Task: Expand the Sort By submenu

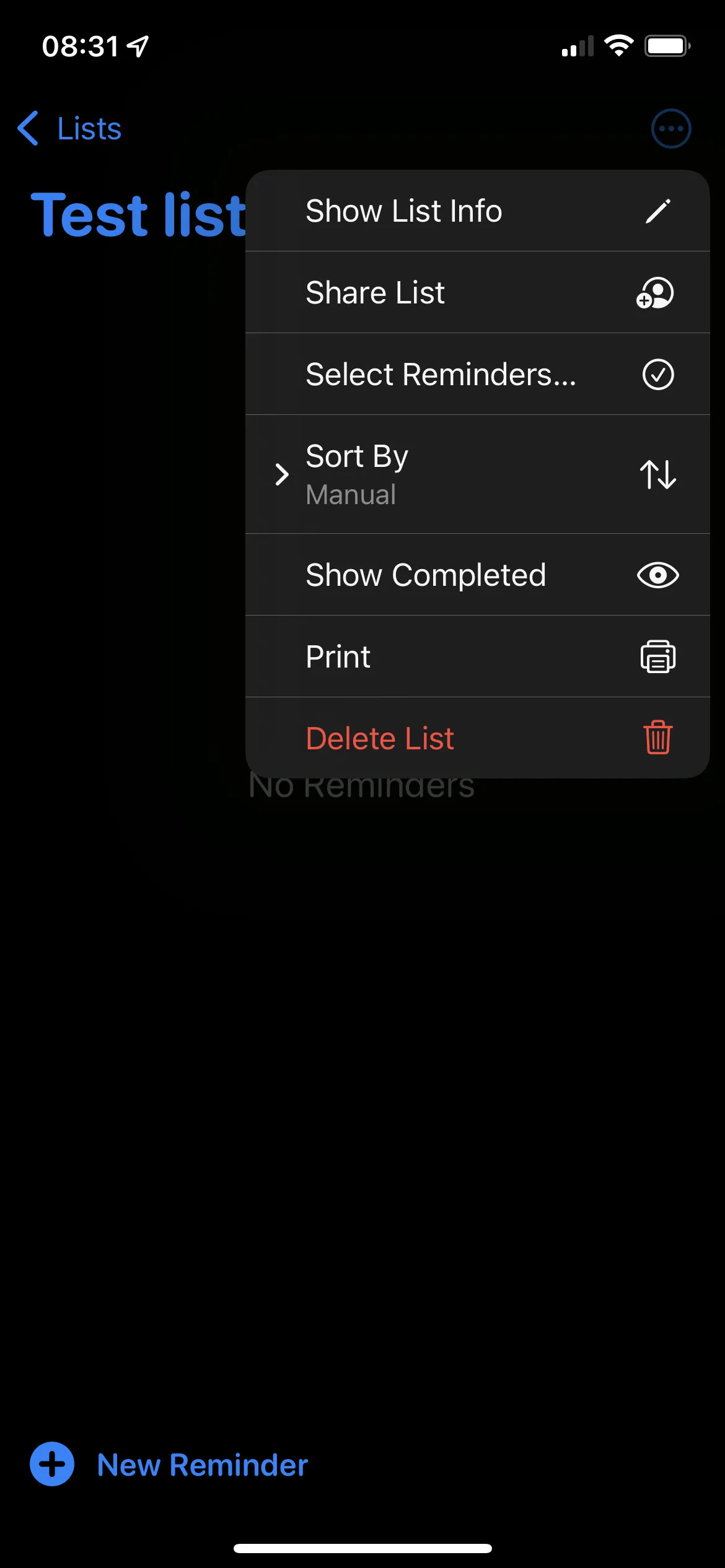Action: pyautogui.click(x=477, y=474)
